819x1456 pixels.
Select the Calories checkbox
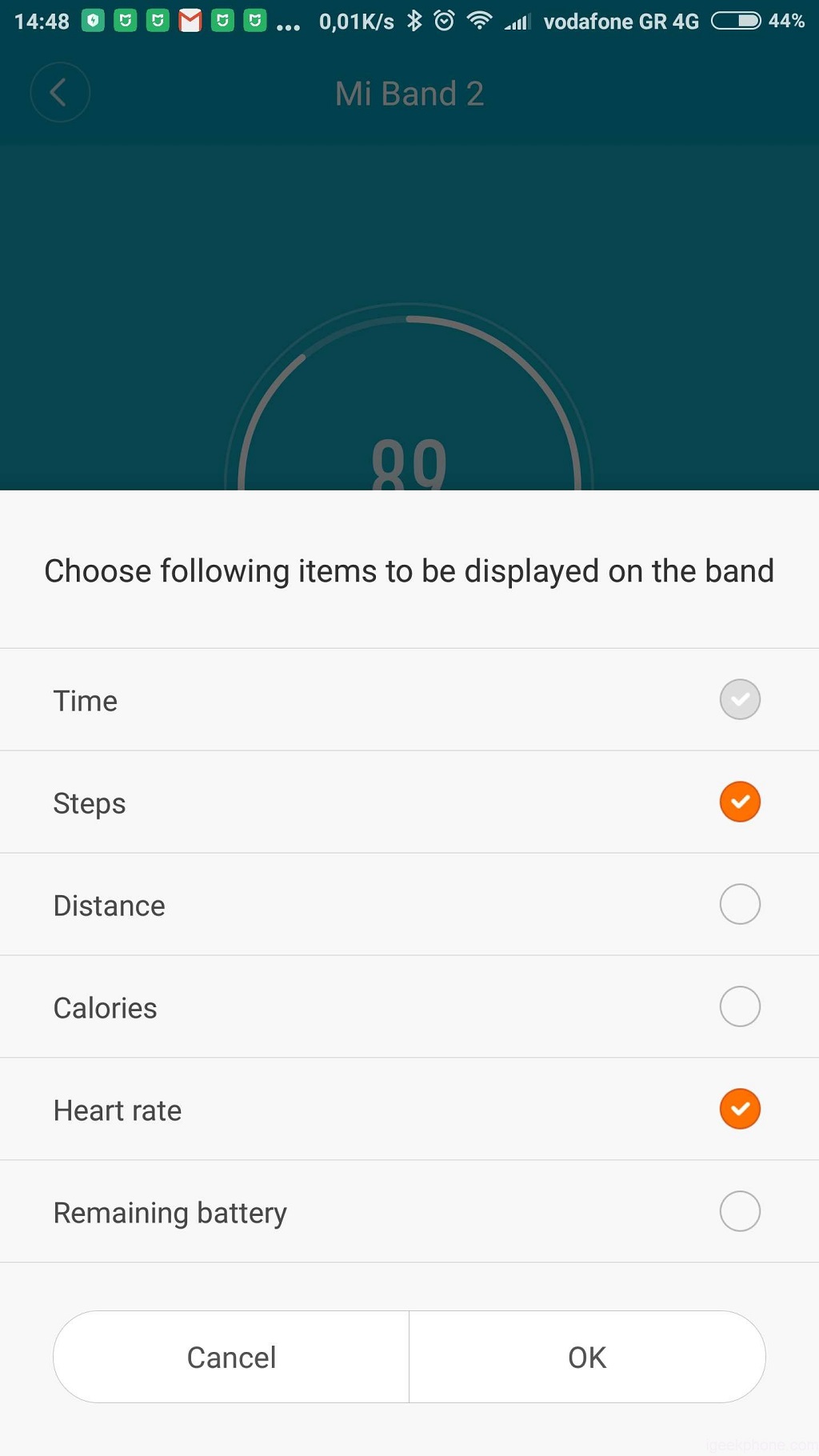739,1006
